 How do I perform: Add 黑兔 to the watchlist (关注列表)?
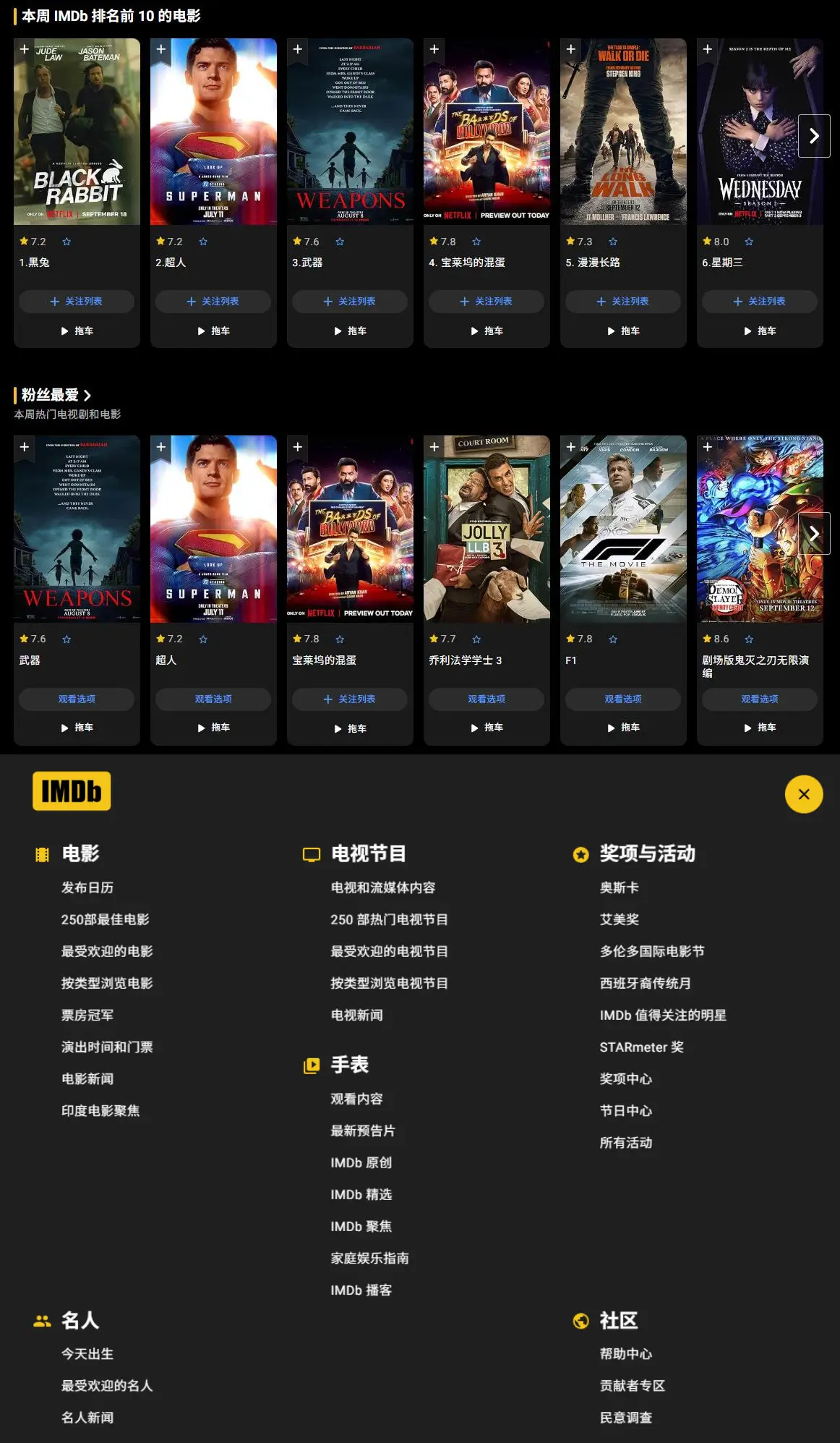tap(77, 302)
